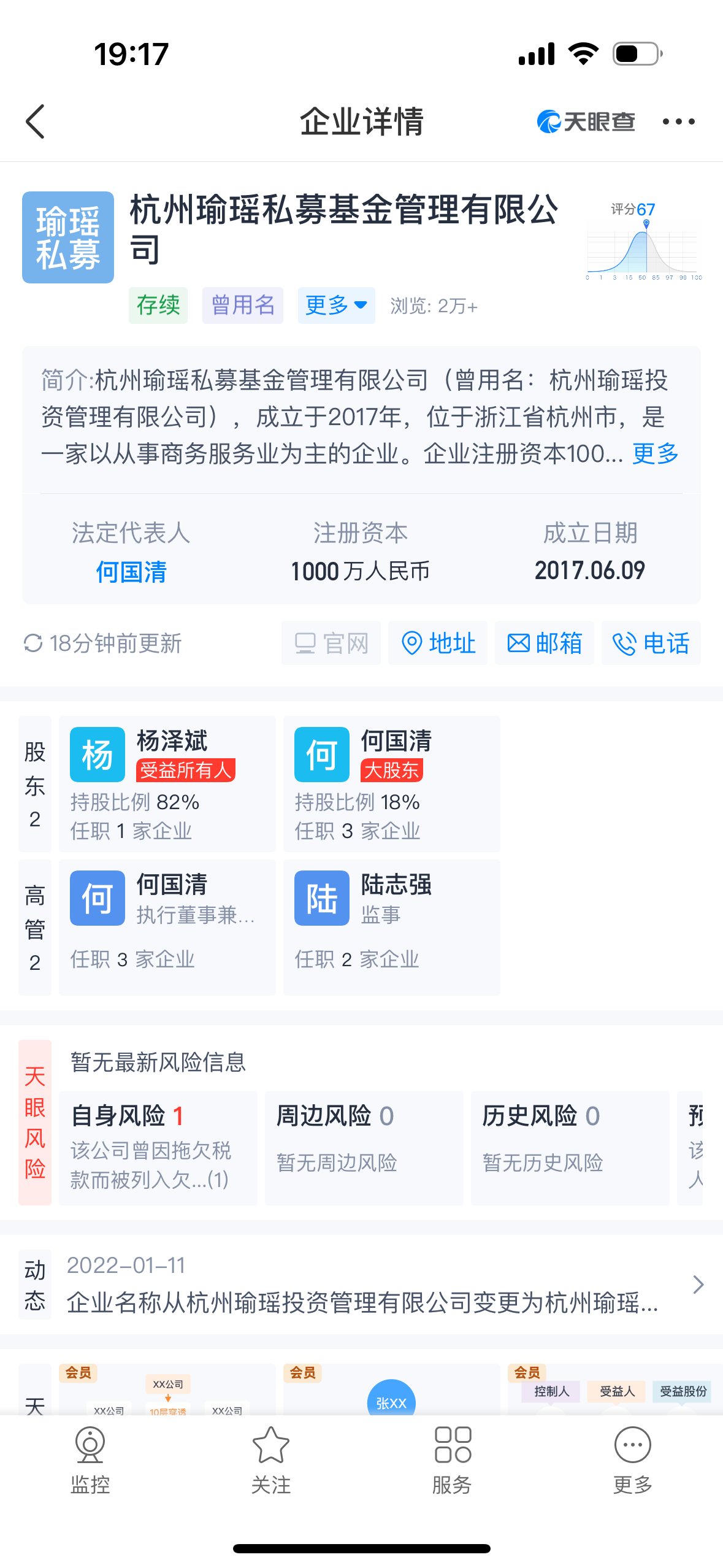Open shareholder 何国清 大股东 card
Viewport: 723px width, 1568px height.
tap(391, 783)
